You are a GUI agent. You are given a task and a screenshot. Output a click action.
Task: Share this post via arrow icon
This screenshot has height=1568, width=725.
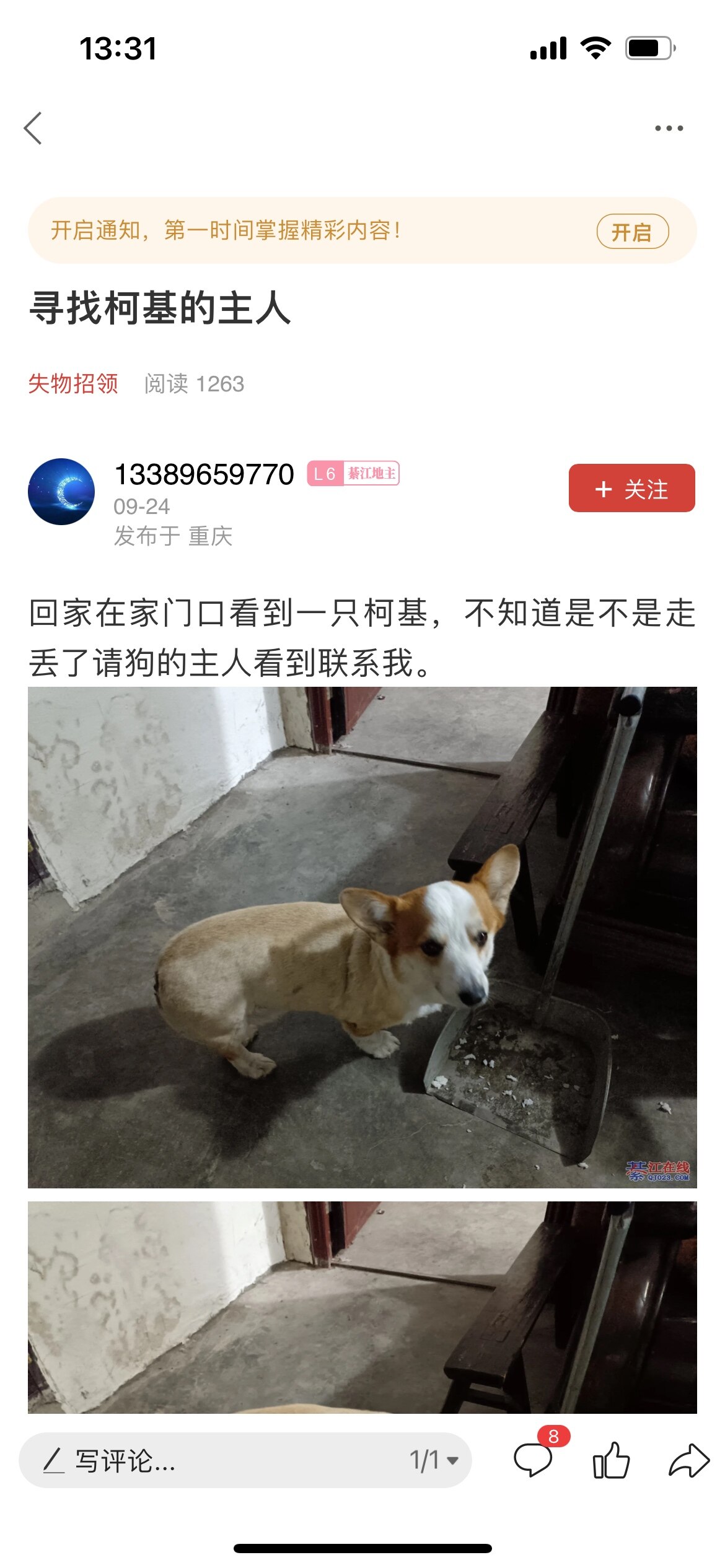[x=688, y=1460]
